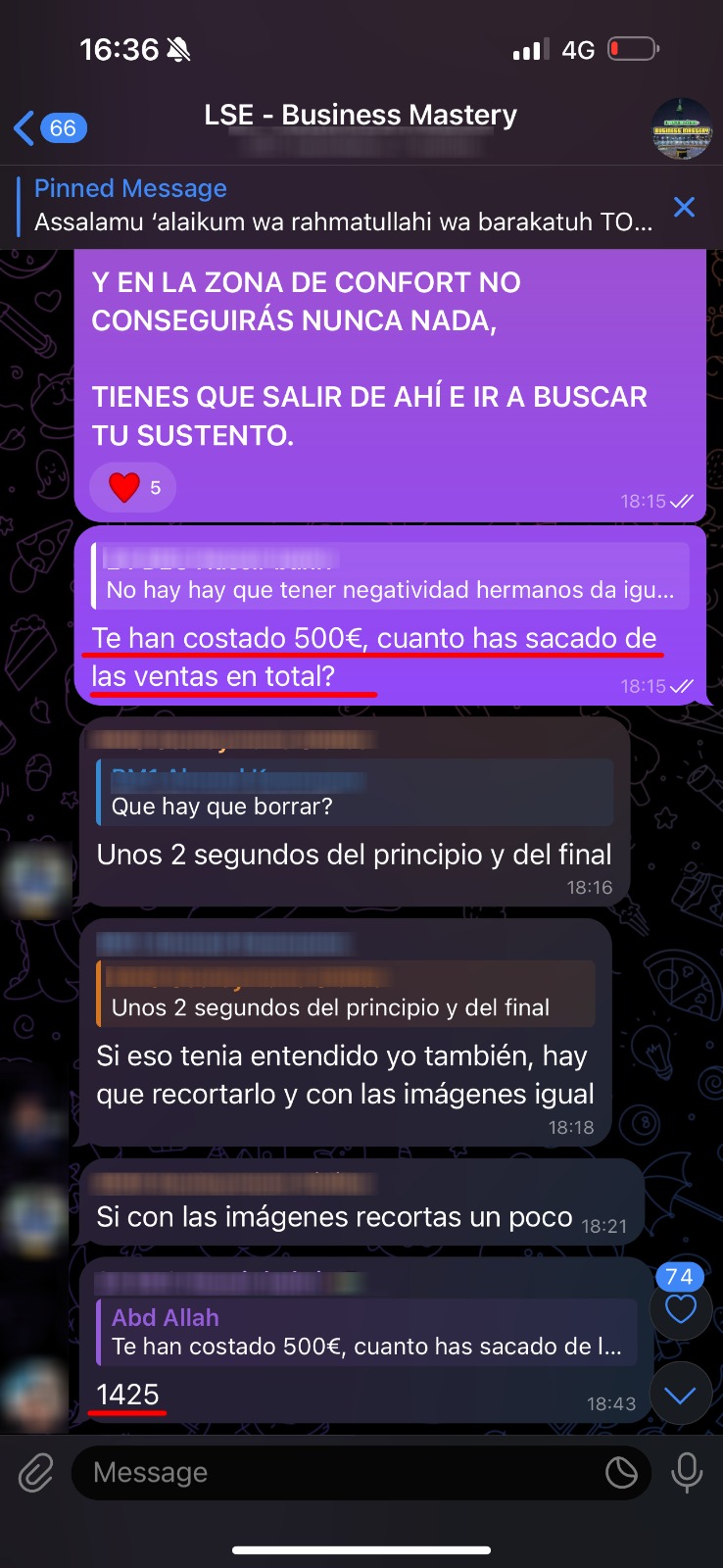Go back to the chat list
This screenshot has height=1568, width=723.
click(x=50, y=128)
